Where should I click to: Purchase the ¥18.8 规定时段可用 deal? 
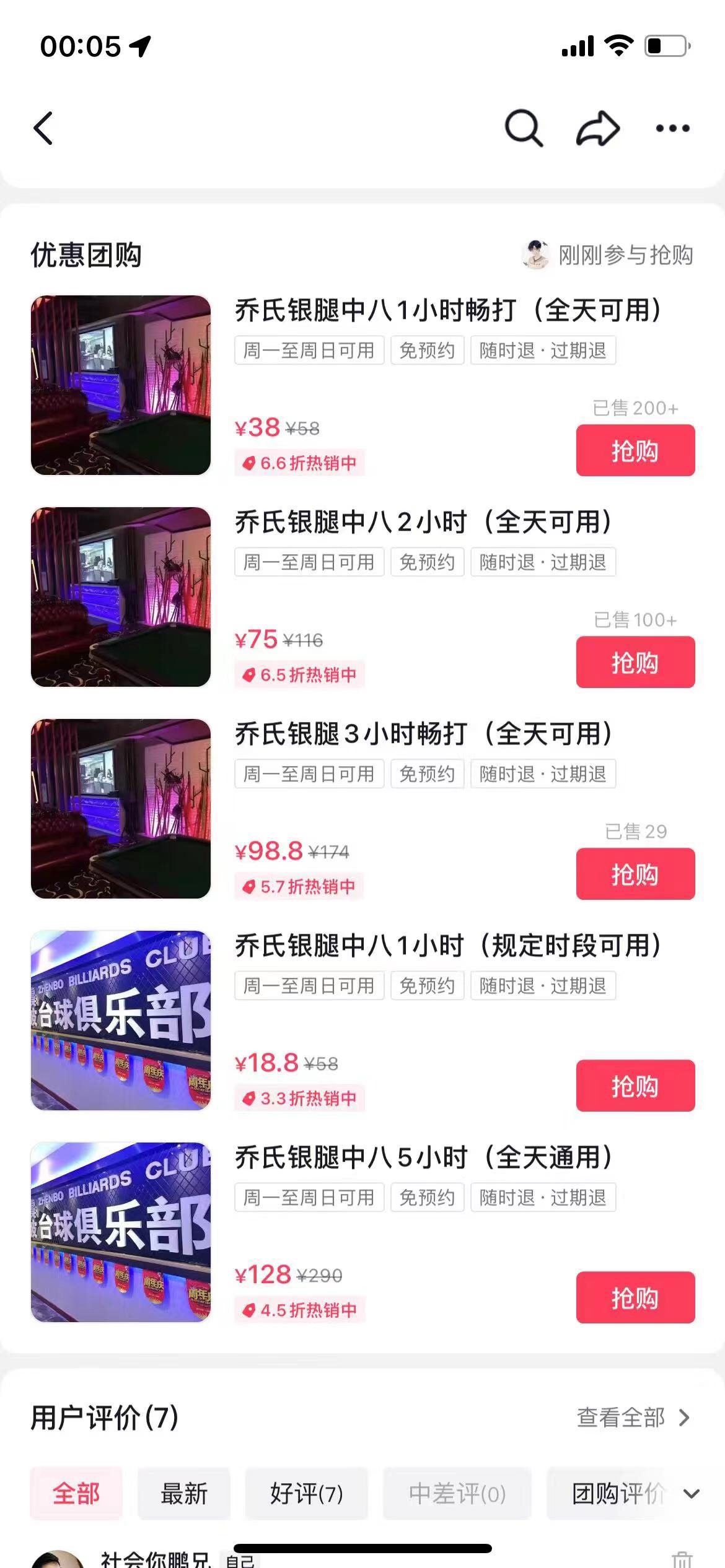point(635,1086)
